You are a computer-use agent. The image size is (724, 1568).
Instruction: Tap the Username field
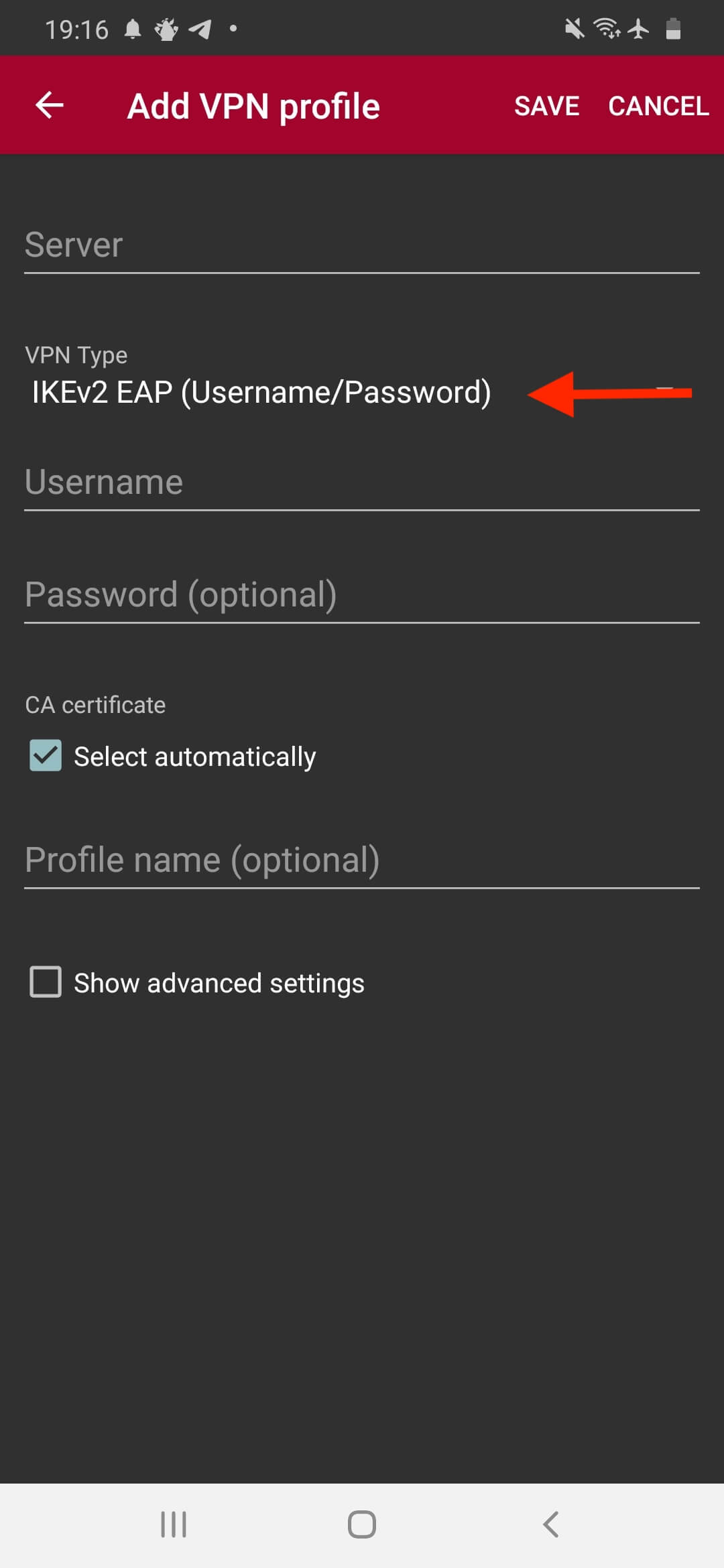pyautogui.click(x=362, y=482)
